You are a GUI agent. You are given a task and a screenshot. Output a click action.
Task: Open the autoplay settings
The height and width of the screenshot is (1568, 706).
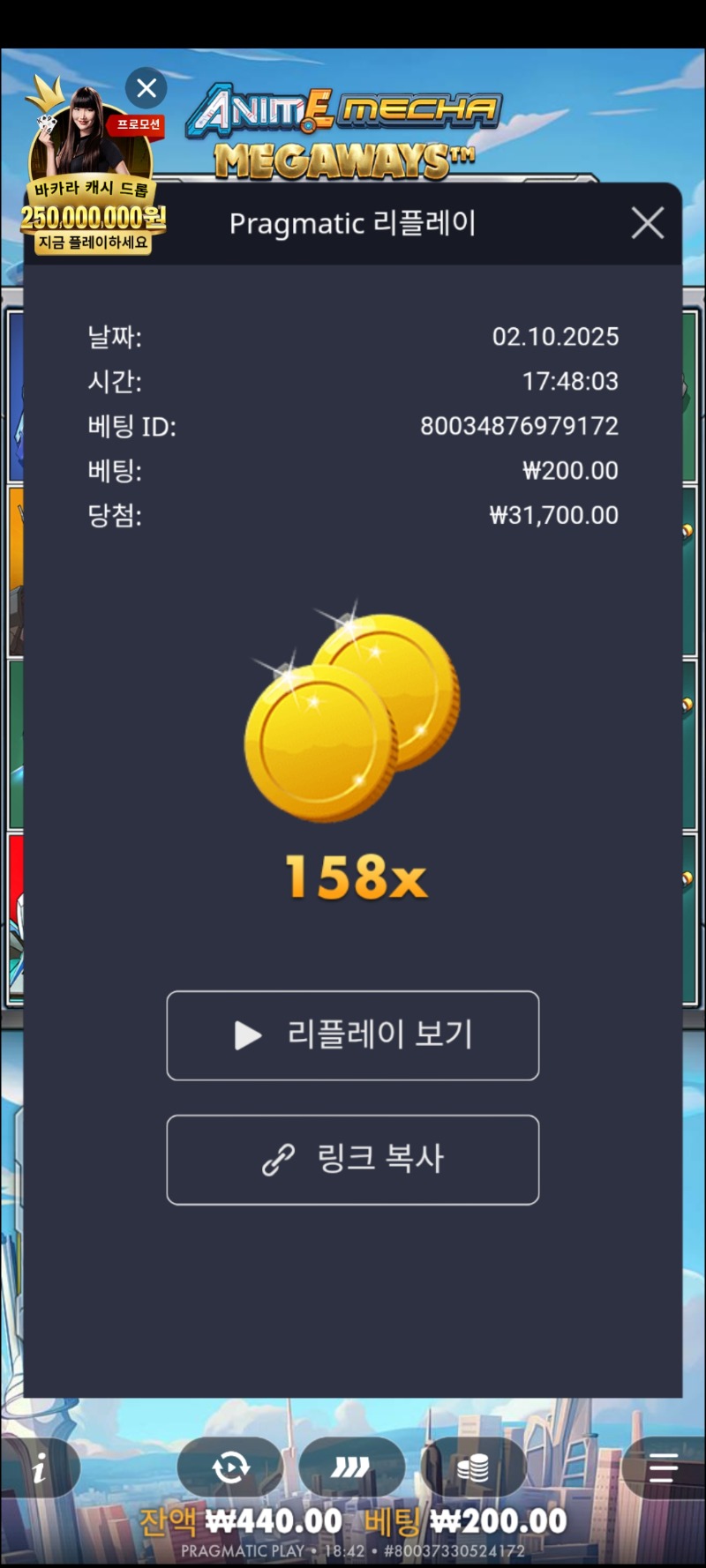(x=230, y=1468)
